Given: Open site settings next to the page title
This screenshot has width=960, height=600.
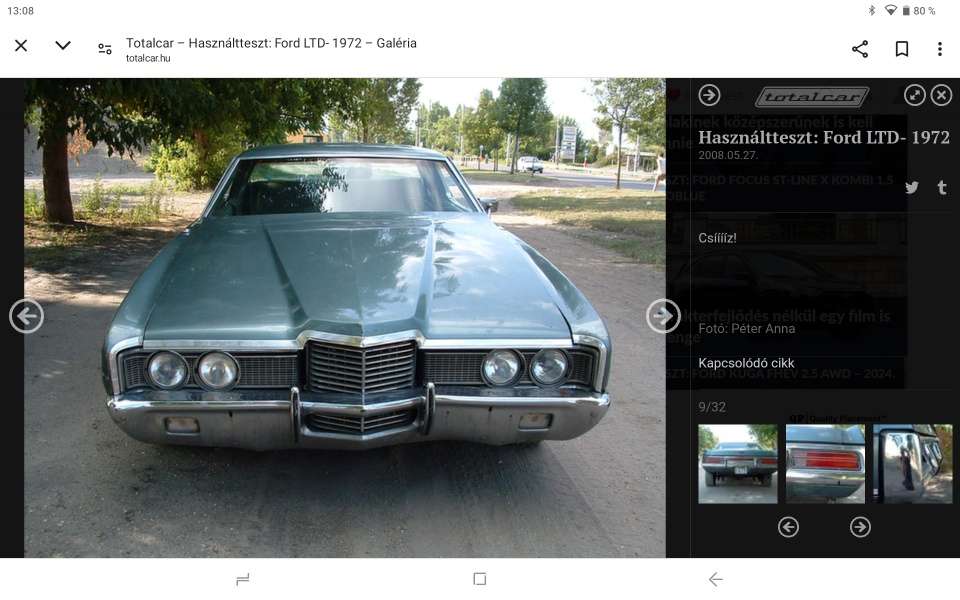Looking at the screenshot, I should [104, 48].
